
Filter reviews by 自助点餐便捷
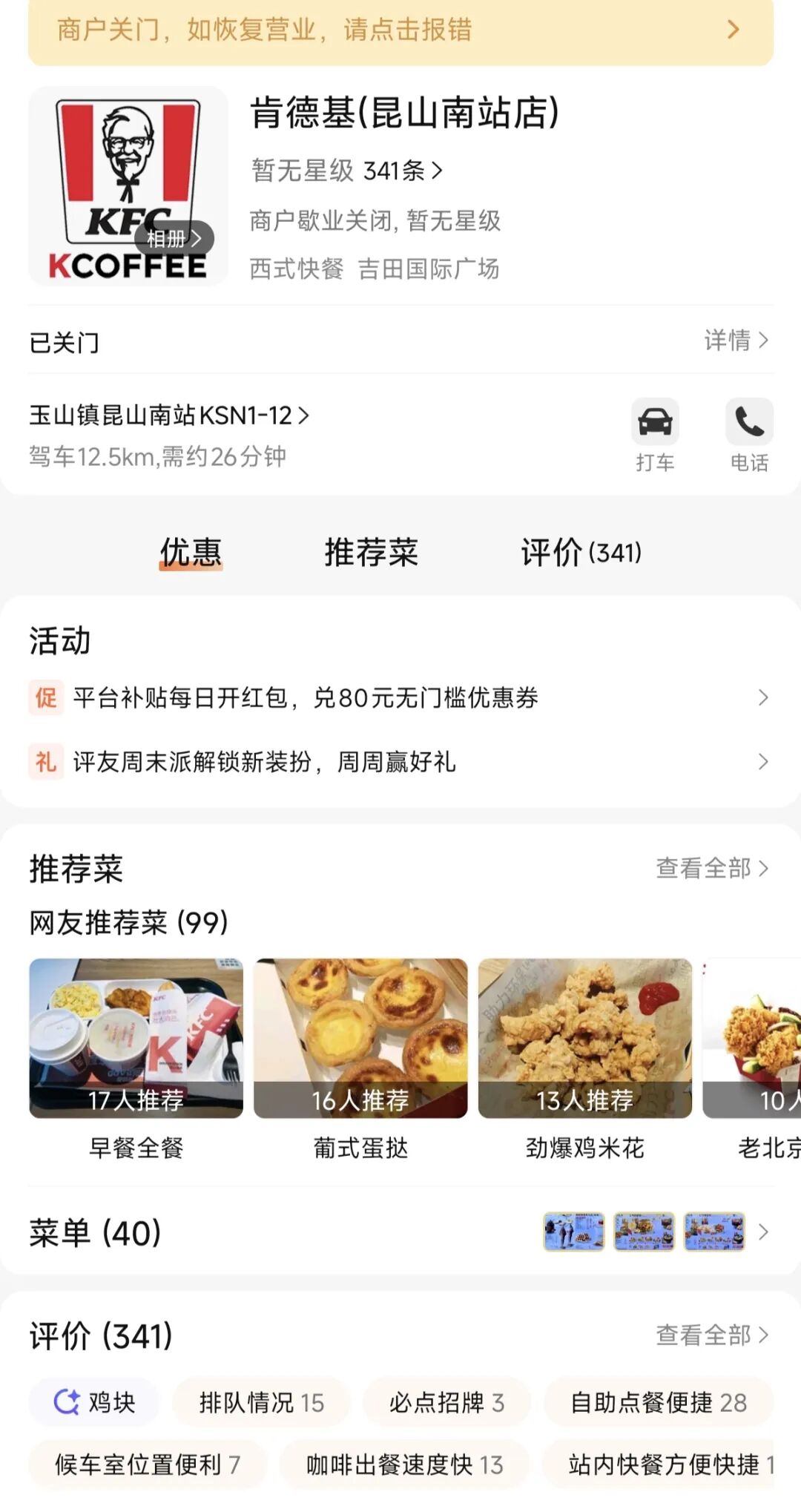659,1402
